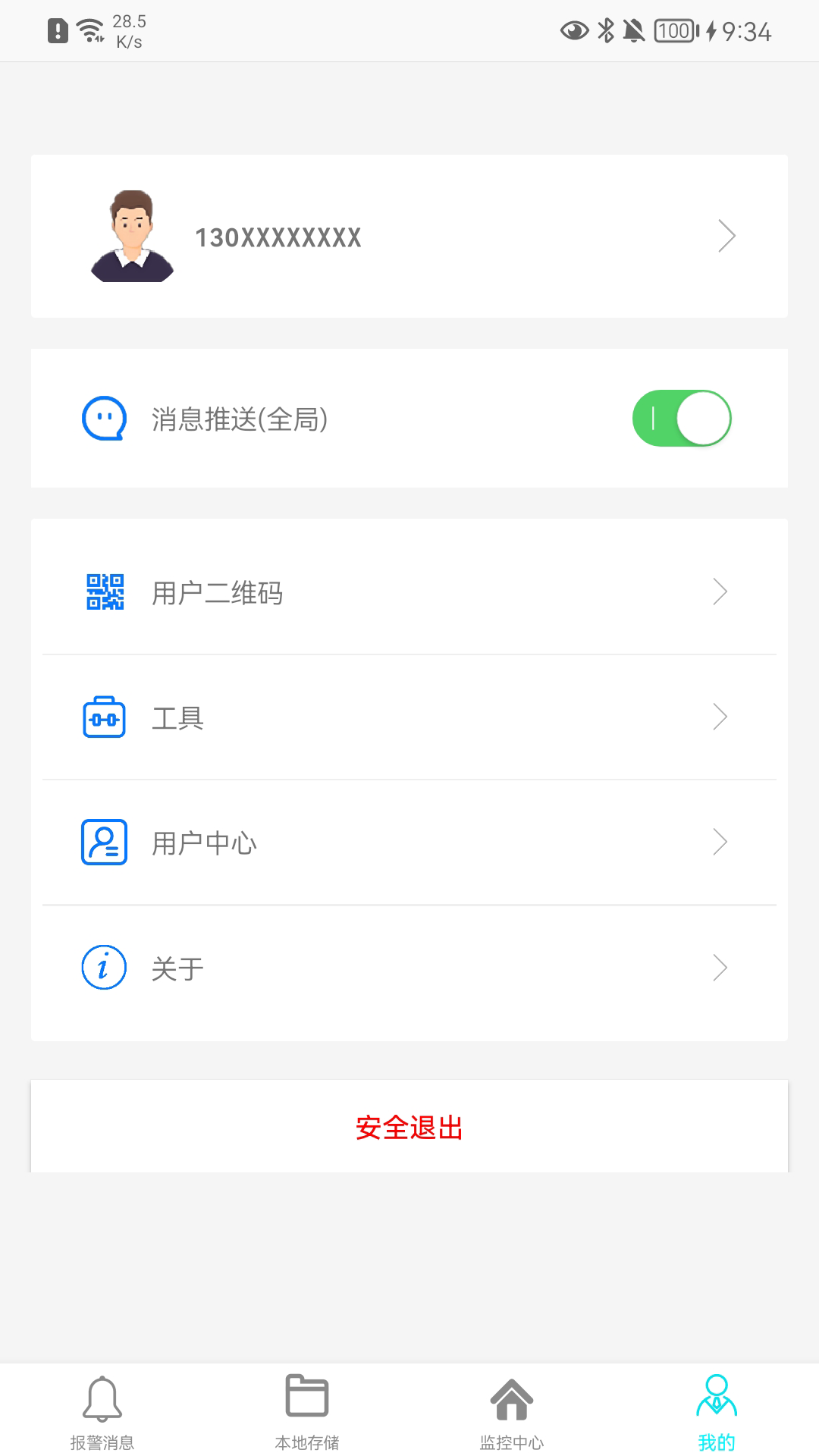This screenshot has height=1456, width=819.
Task: Select the 工具 toolbox icon
Action: click(x=103, y=717)
